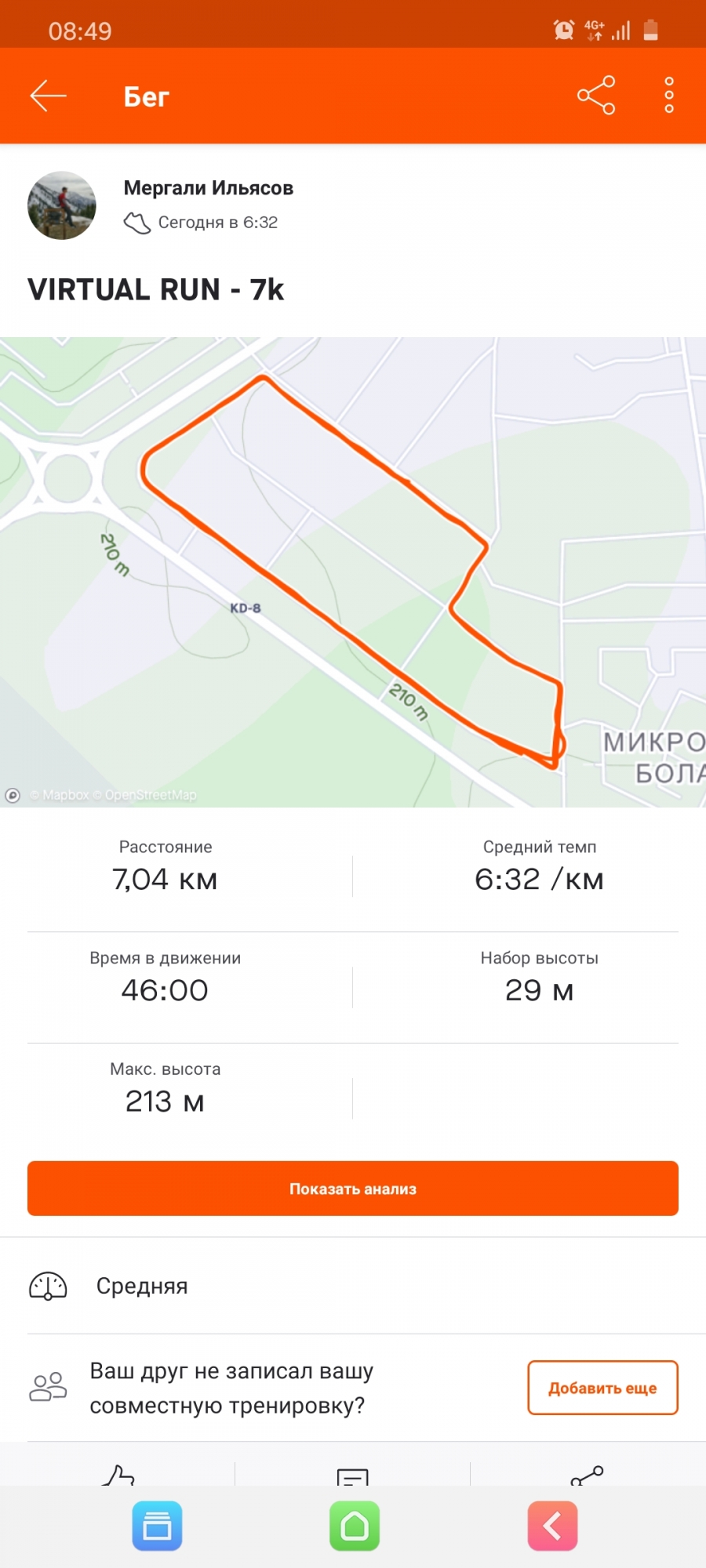Viewport: 706px width, 1568px height.
Task: Give kudos with the thumbs-up icon
Action: click(118, 1475)
